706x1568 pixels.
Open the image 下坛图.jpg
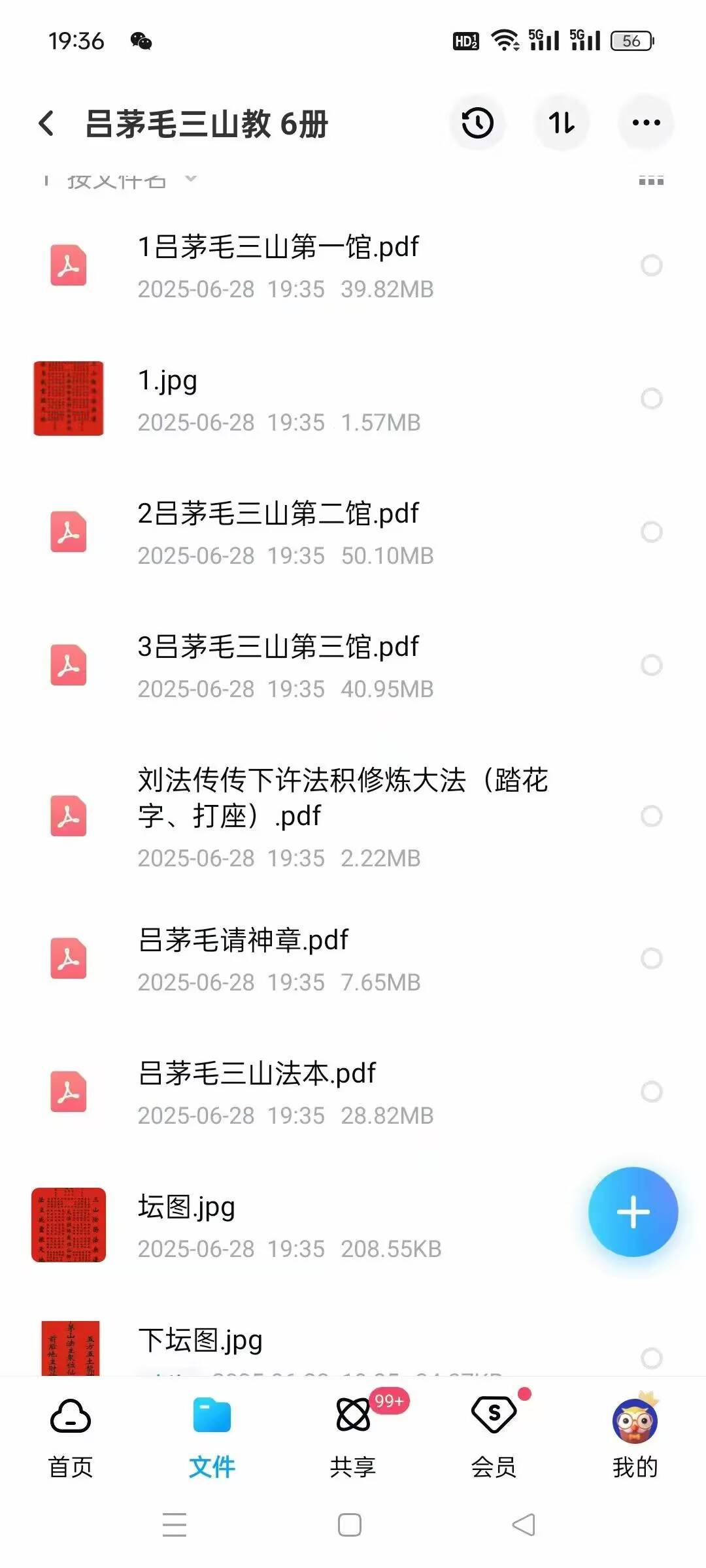coord(200,1341)
